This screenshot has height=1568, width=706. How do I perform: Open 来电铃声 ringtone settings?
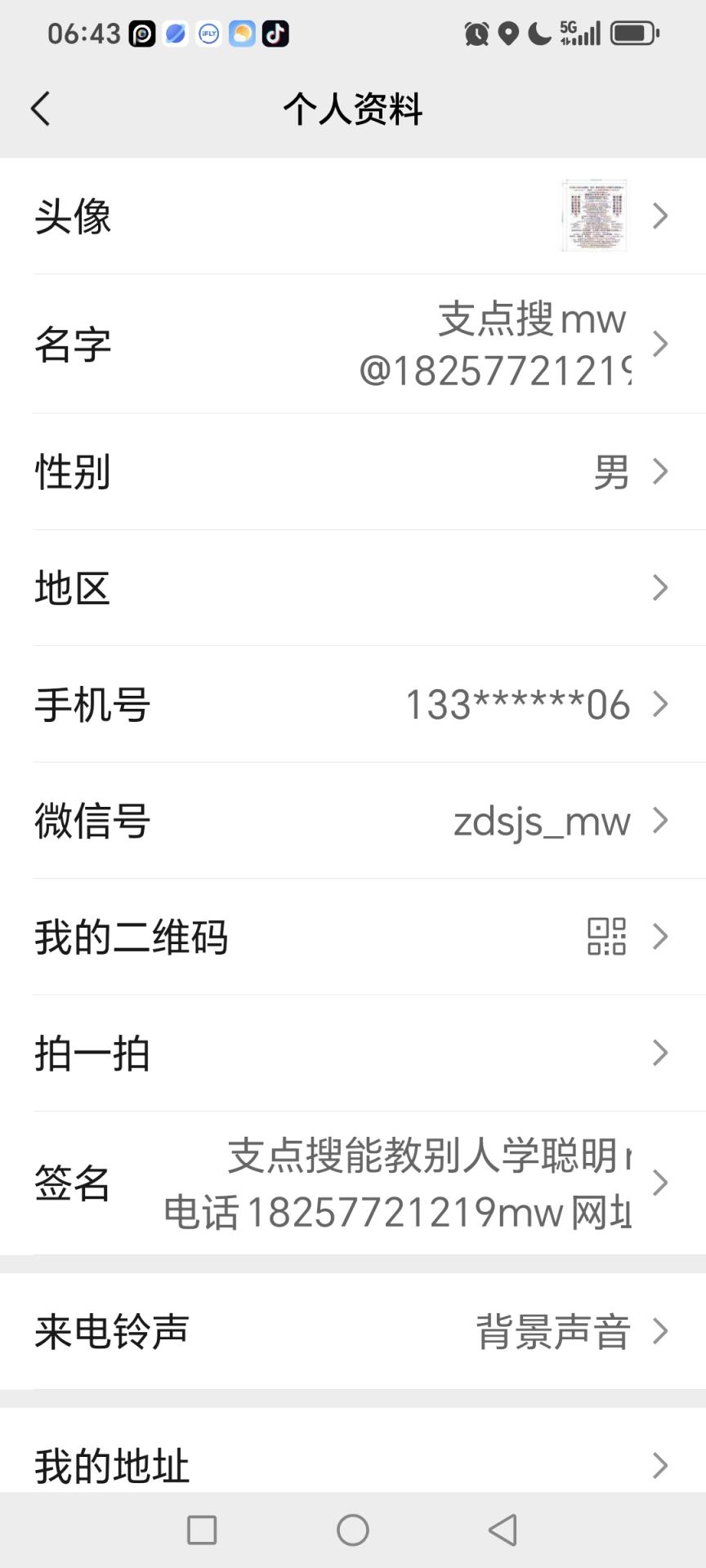353,1332
